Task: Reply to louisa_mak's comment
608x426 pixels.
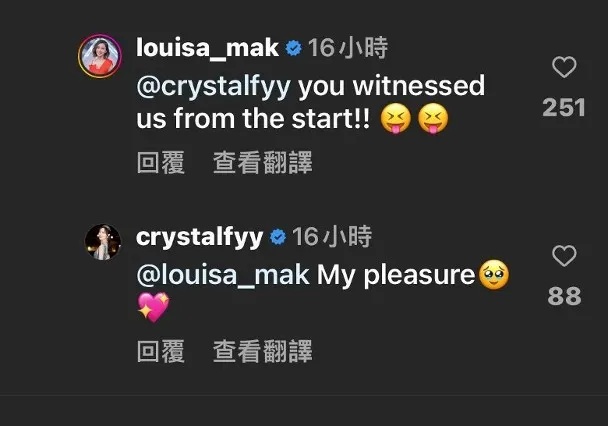Action: 160,164
